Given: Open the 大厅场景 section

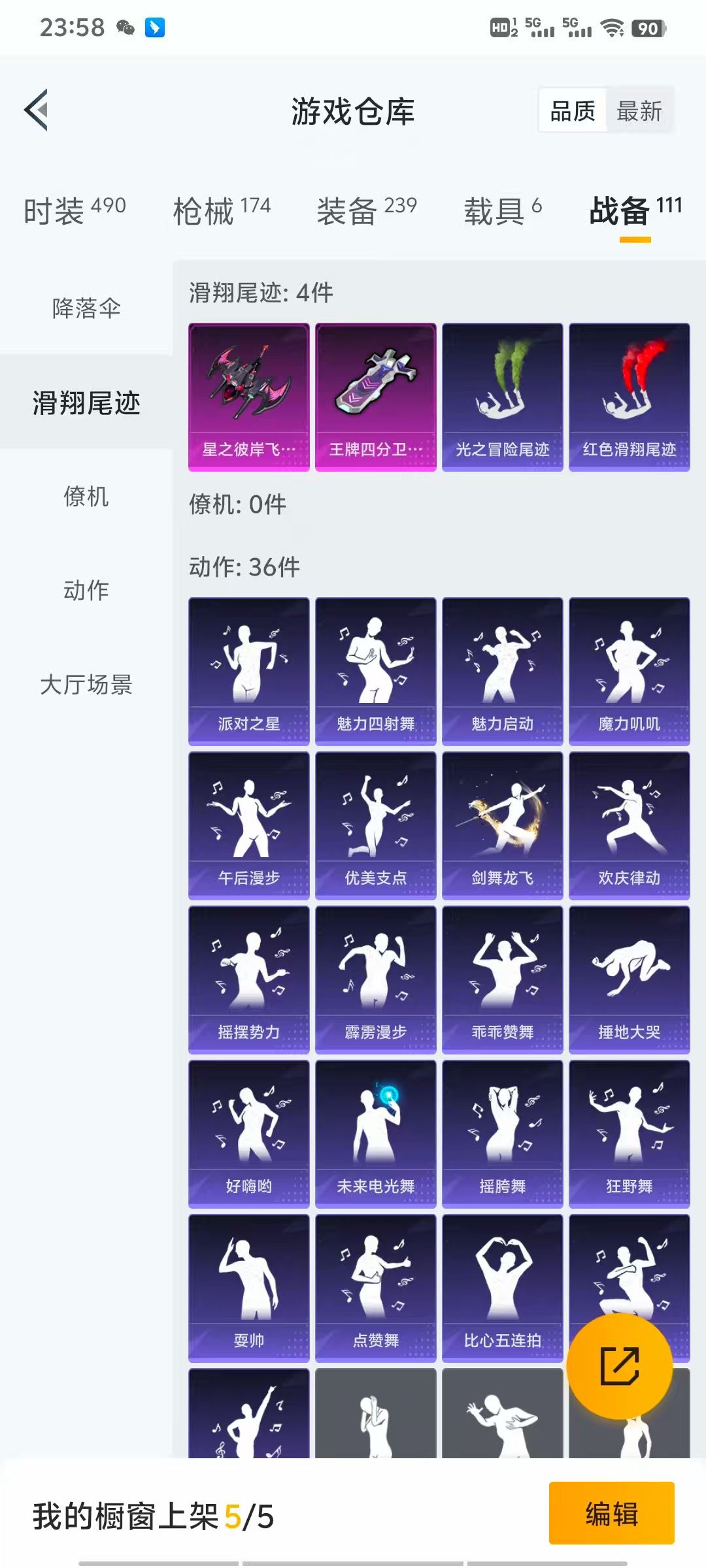Looking at the screenshot, I should pyautogui.click(x=86, y=685).
